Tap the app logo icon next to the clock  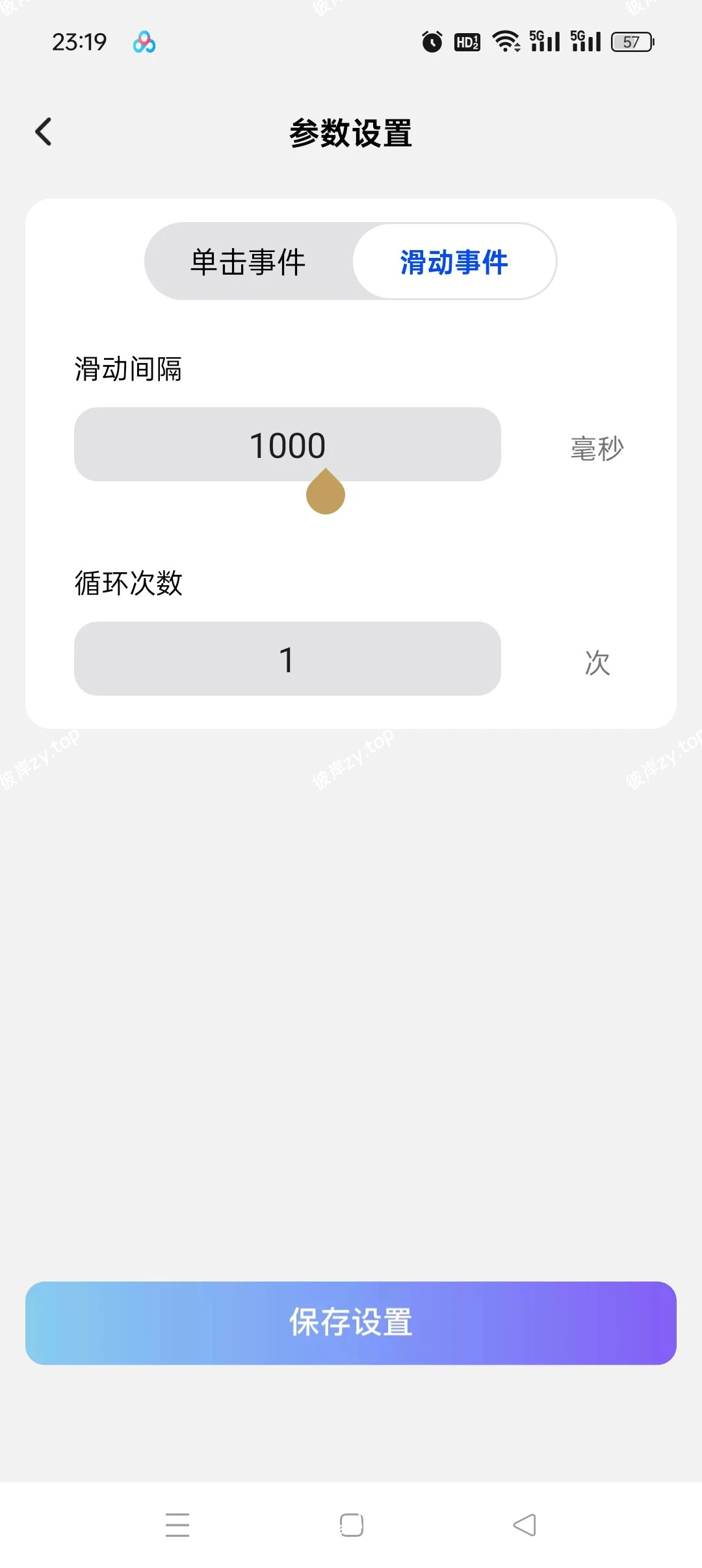click(143, 42)
